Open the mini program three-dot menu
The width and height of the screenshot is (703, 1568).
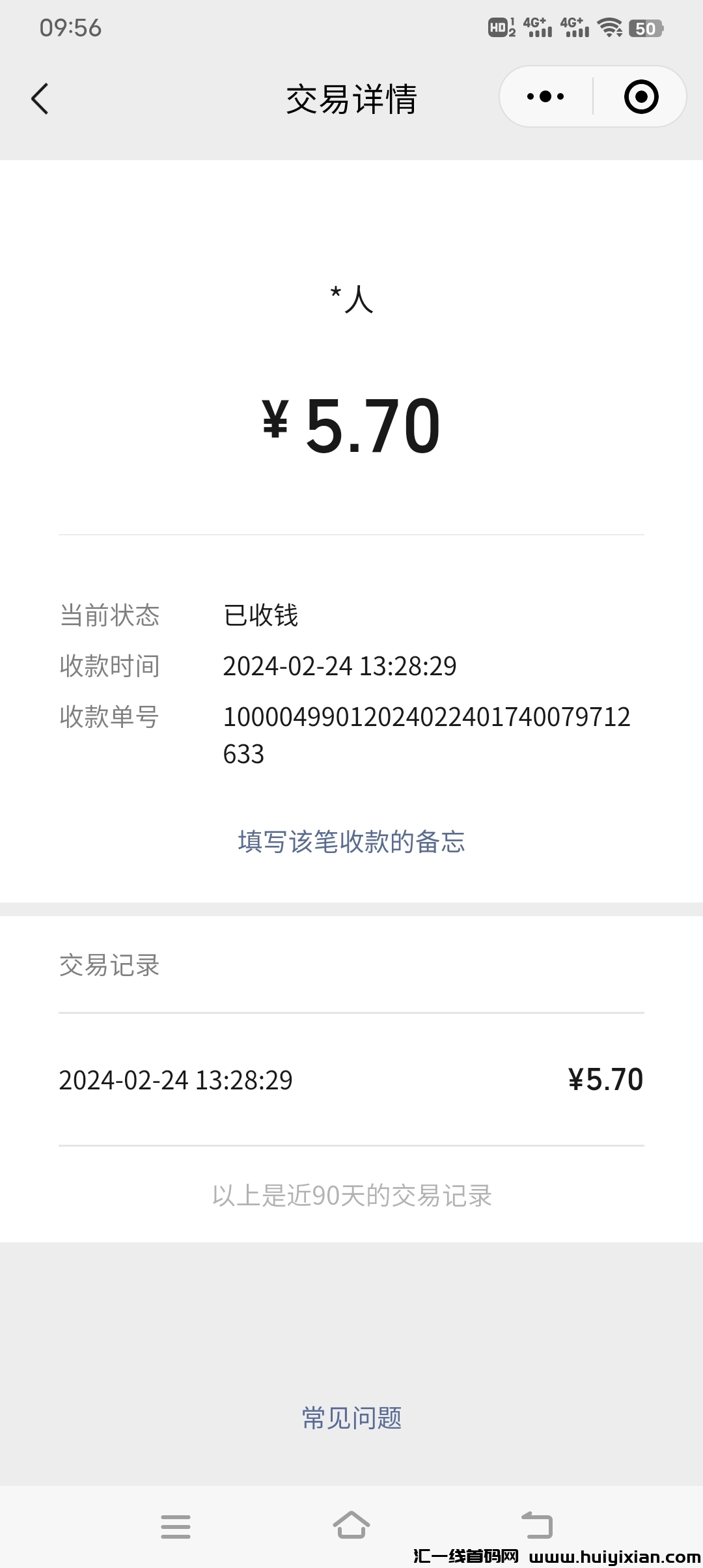pyautogui.click(x=545, y=97)
